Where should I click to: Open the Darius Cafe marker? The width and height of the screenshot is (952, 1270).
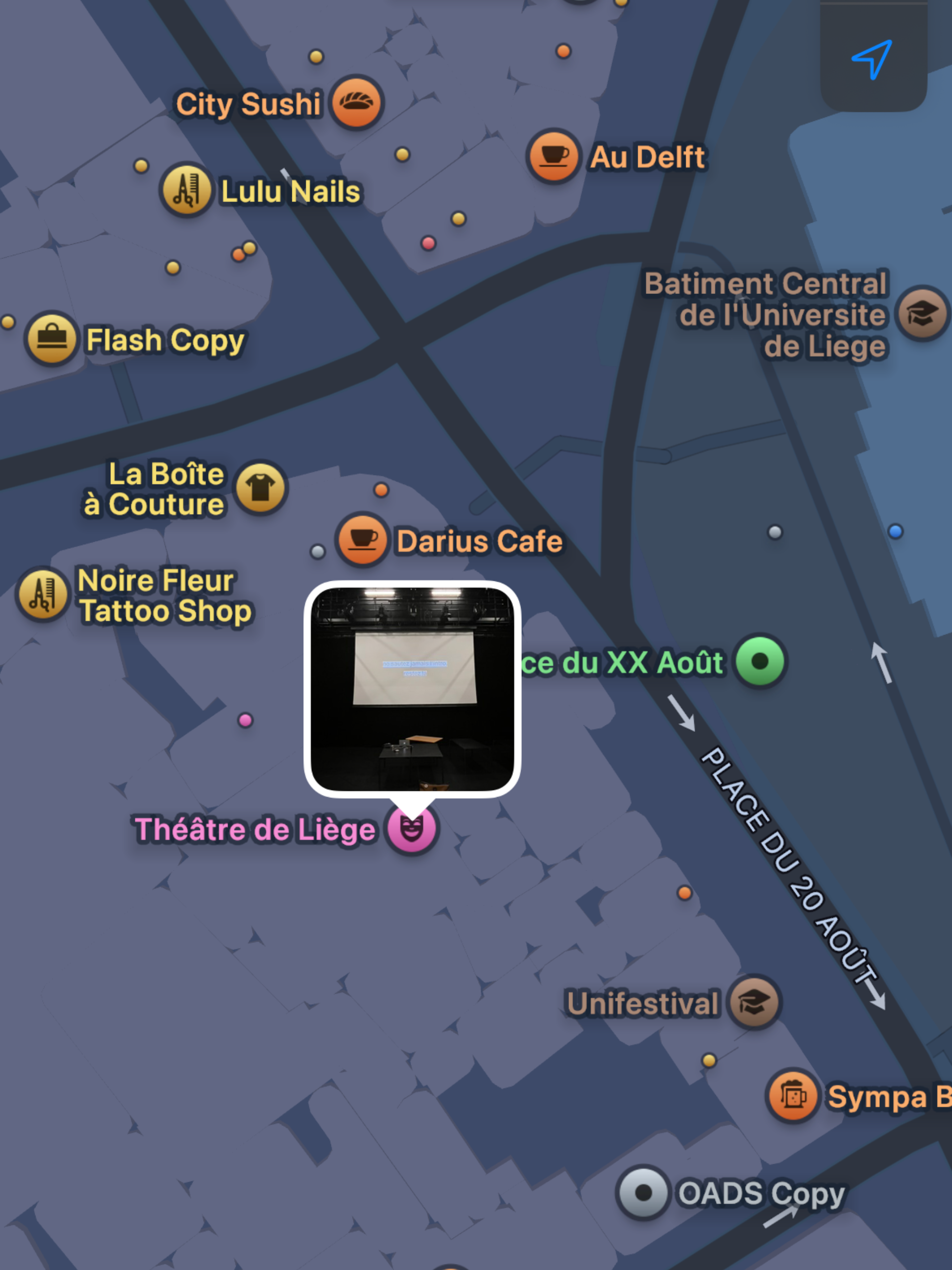(362, 540)
